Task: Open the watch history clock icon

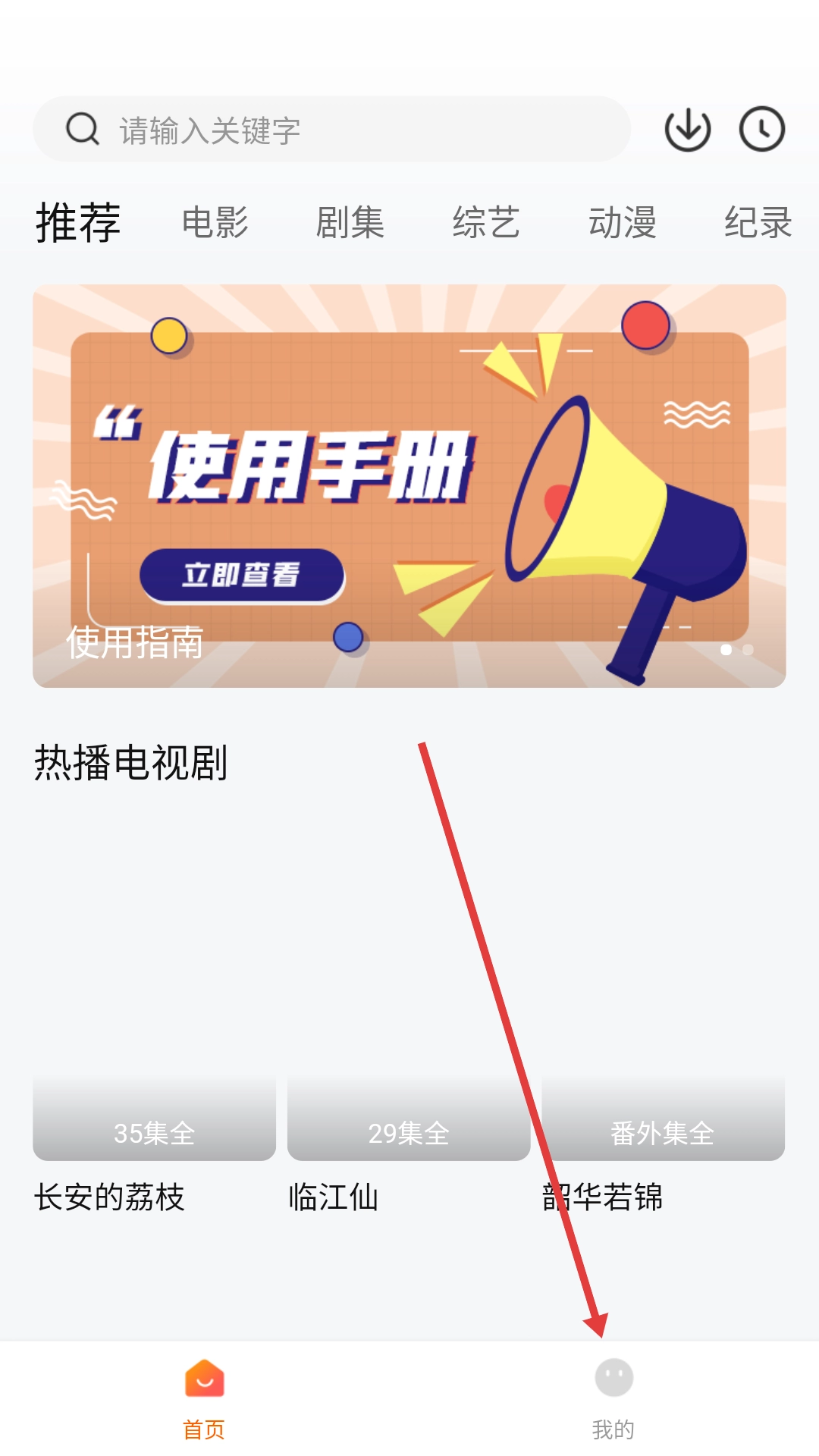Action: click(x=761, y=130)
